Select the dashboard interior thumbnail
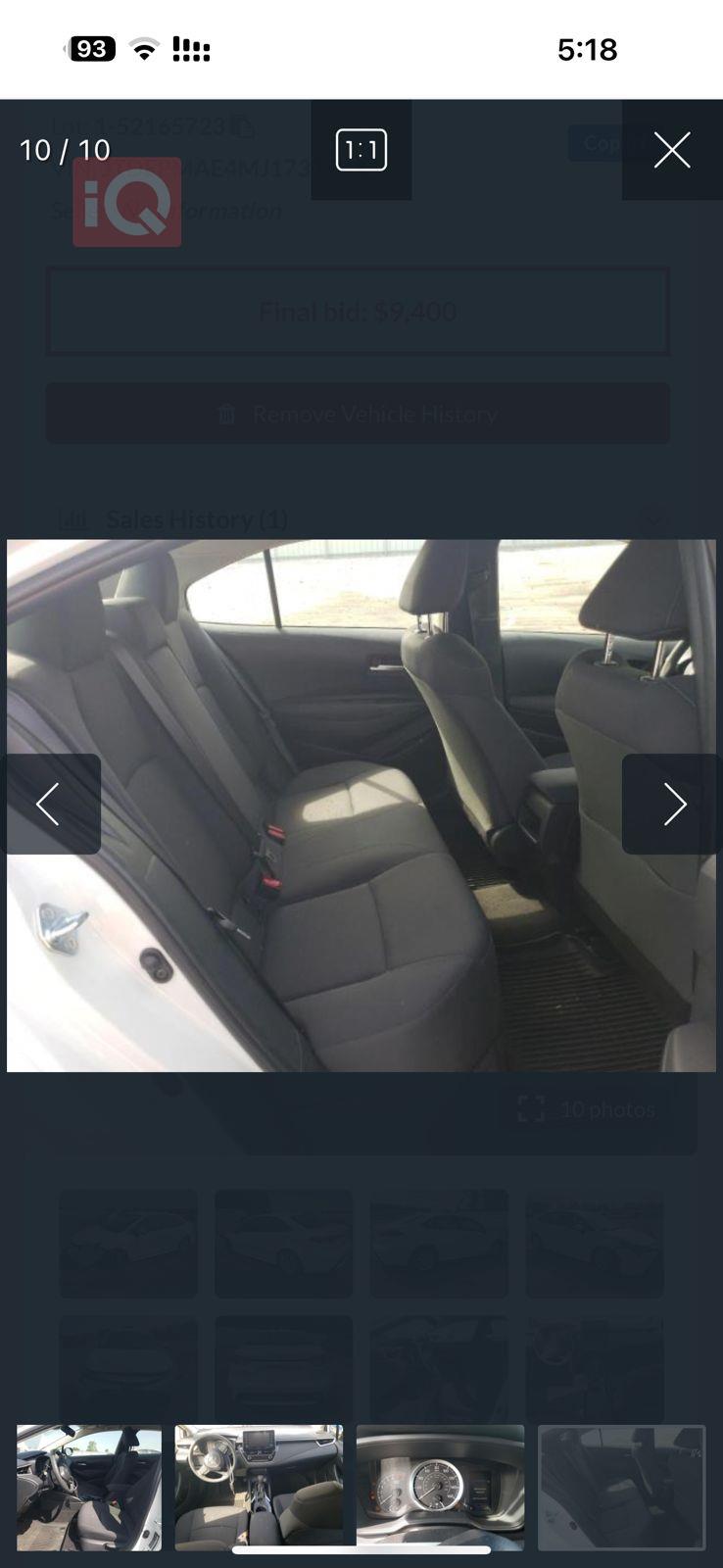This screenshot has height=1568, width=723. [259, 1487]
